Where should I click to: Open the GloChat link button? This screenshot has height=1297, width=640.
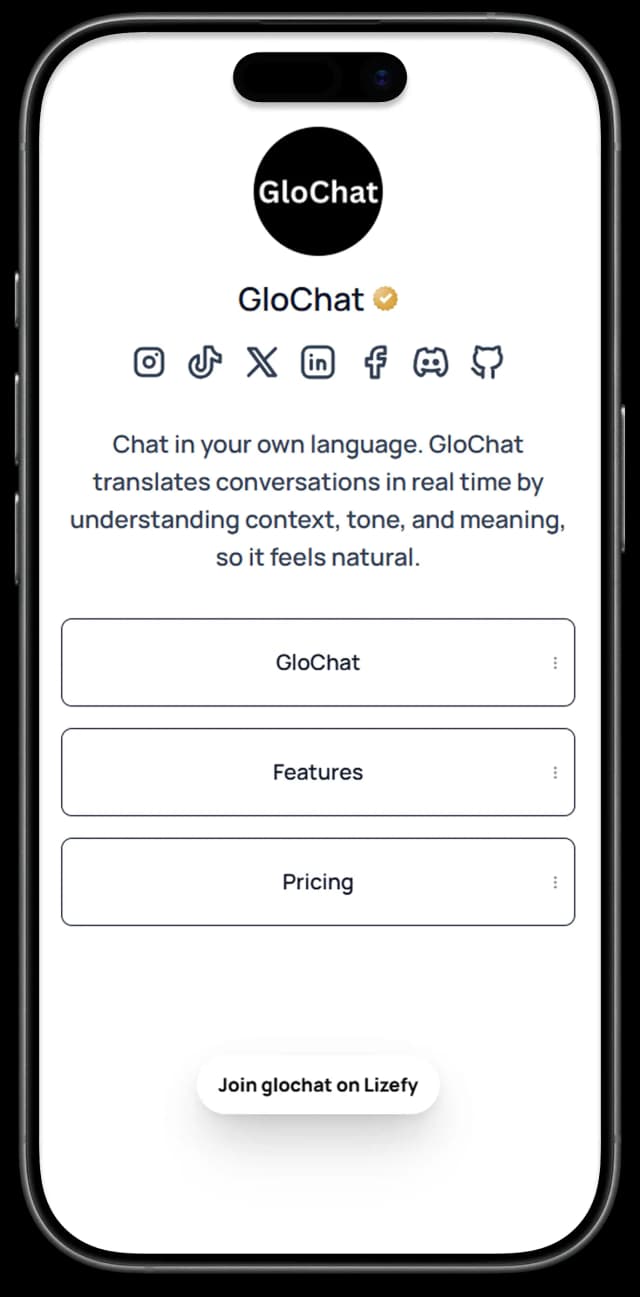coord(317,662)
